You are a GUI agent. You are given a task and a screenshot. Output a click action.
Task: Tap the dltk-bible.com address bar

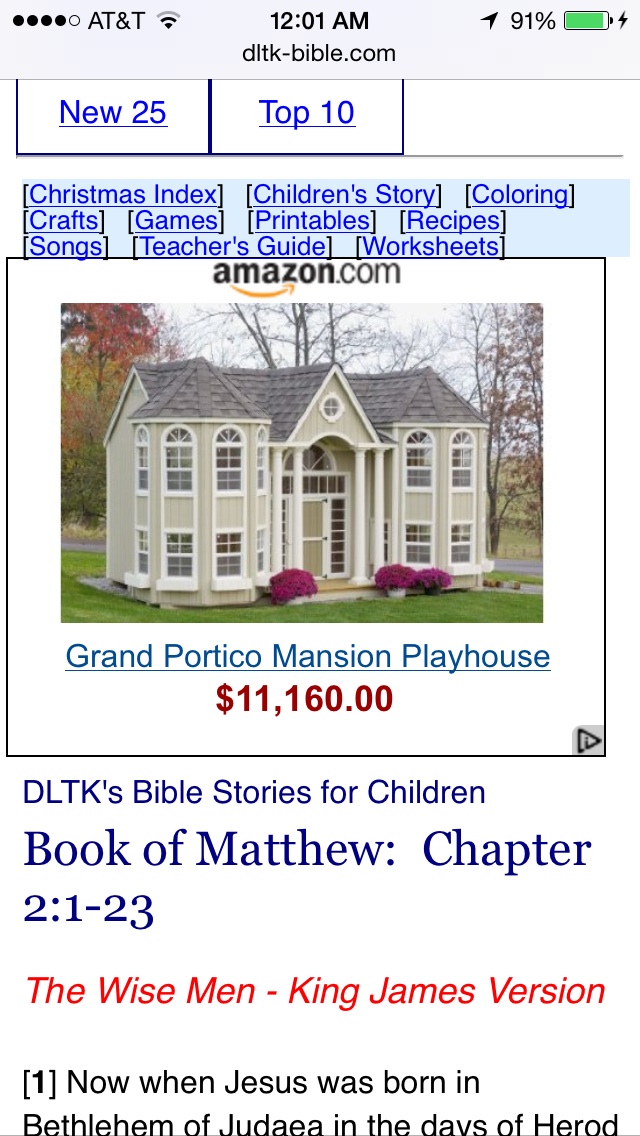[319, 53]
